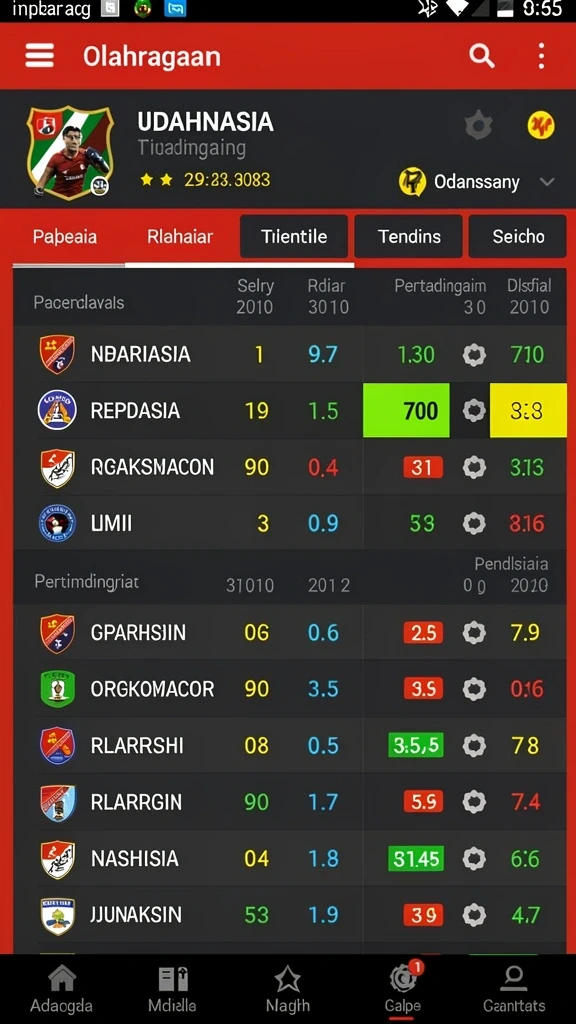The height and width of the screenshot is (1024, 576).
Task: Select the Tendins tab
Action: [x=409, y=236]
